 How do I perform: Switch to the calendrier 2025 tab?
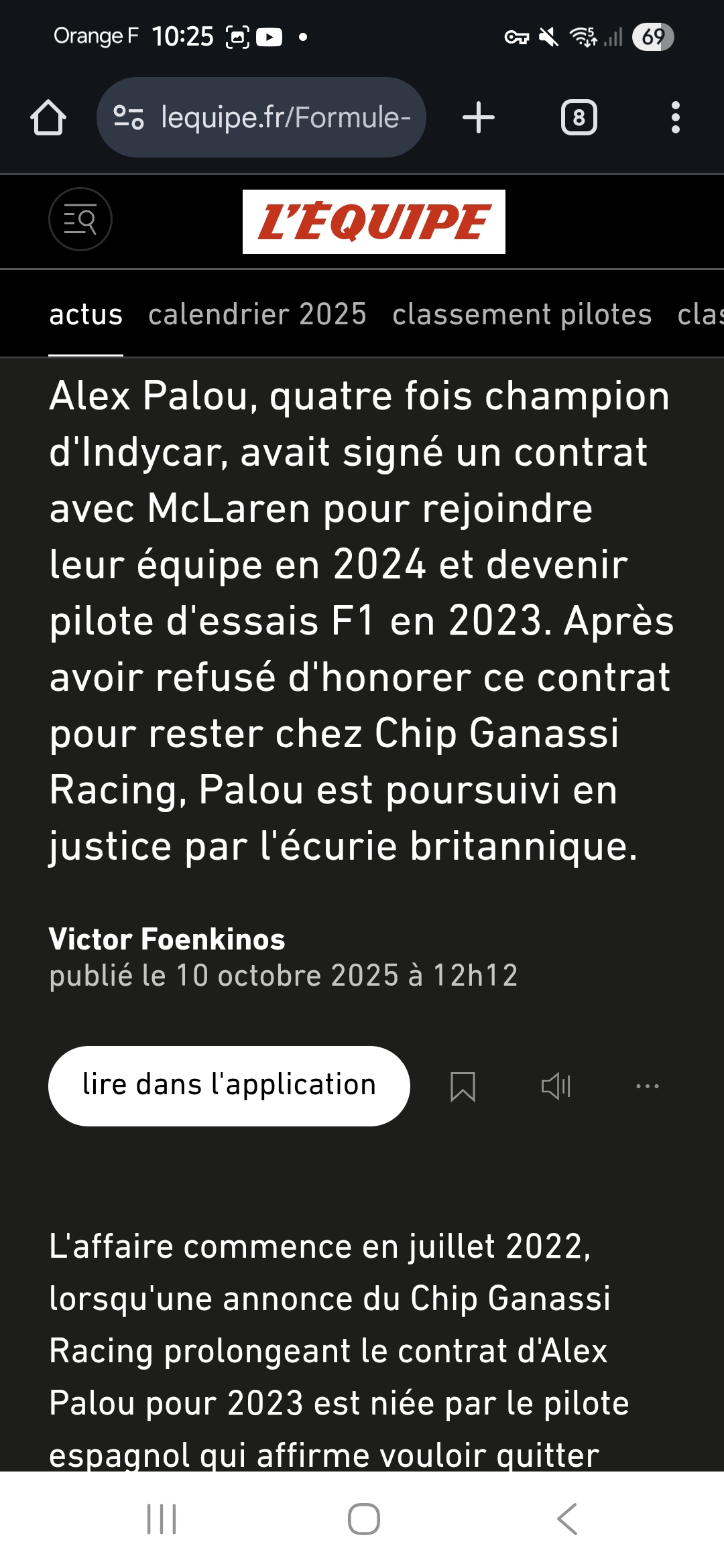pos(257,314)
